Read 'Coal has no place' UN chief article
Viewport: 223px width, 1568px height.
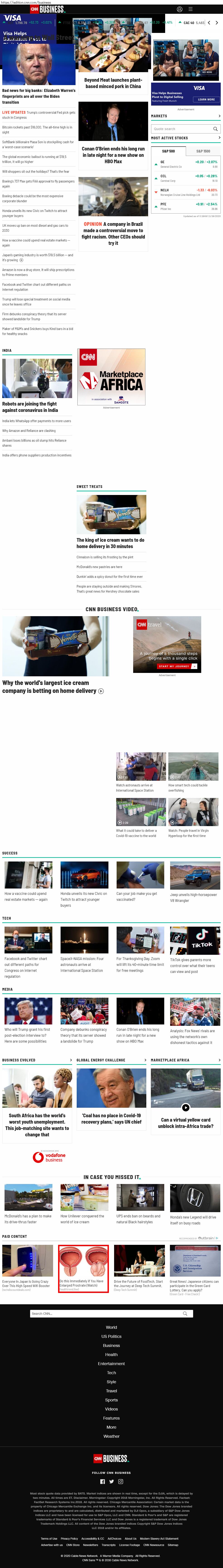point(111,1119)
